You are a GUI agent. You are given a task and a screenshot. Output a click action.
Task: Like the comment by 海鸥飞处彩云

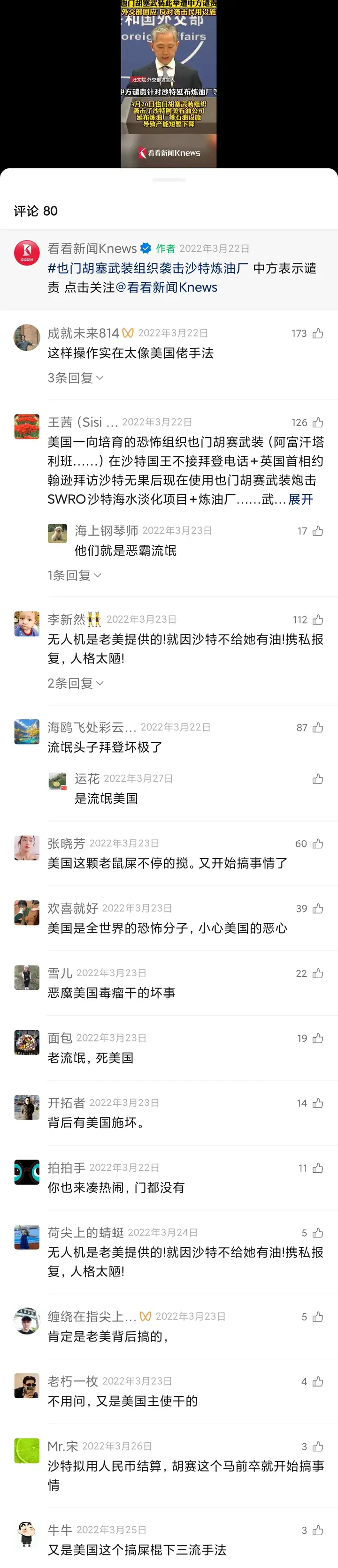(317, 728)
